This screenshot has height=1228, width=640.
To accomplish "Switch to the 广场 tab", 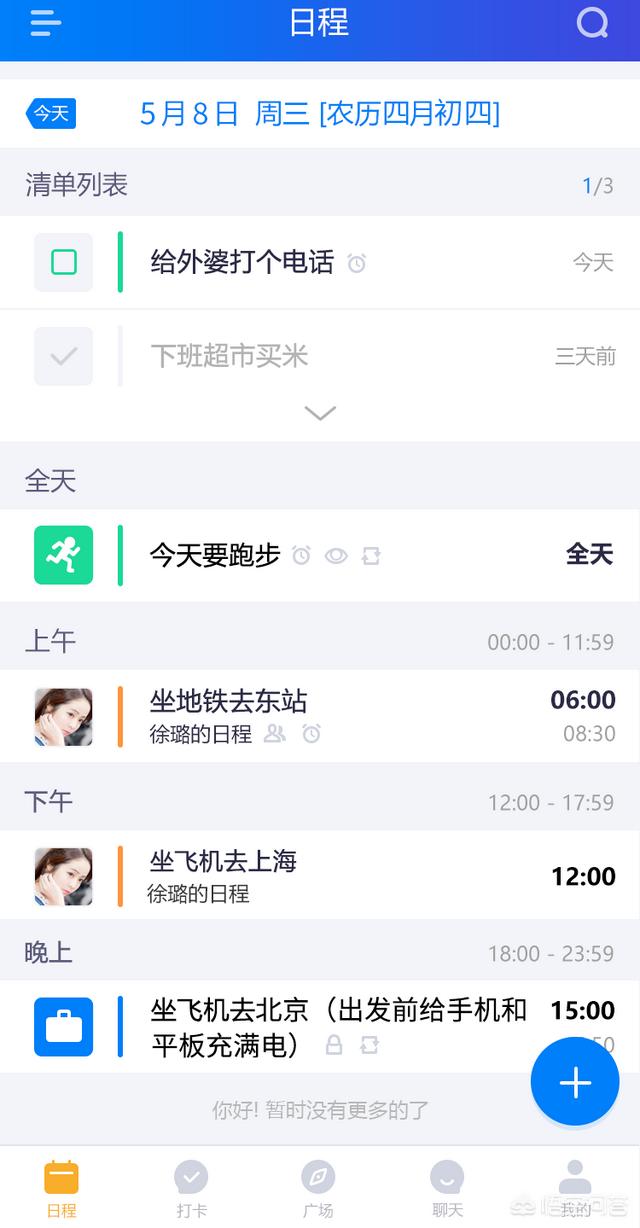I will click(x=318, y=1187).
